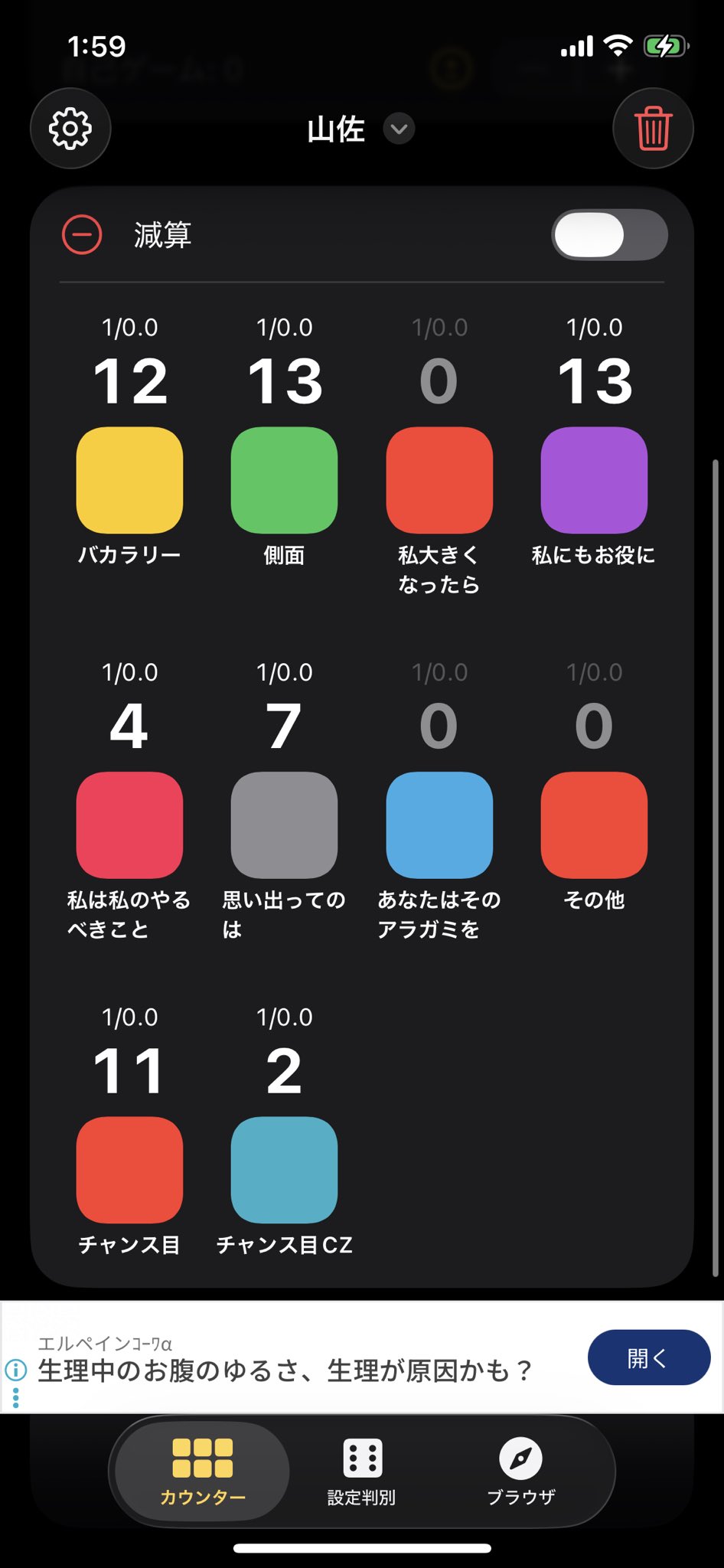This screenshot has width=724, height=1568.
Task: Switch to the 設定判別 tab
Action: [362, 1472]
